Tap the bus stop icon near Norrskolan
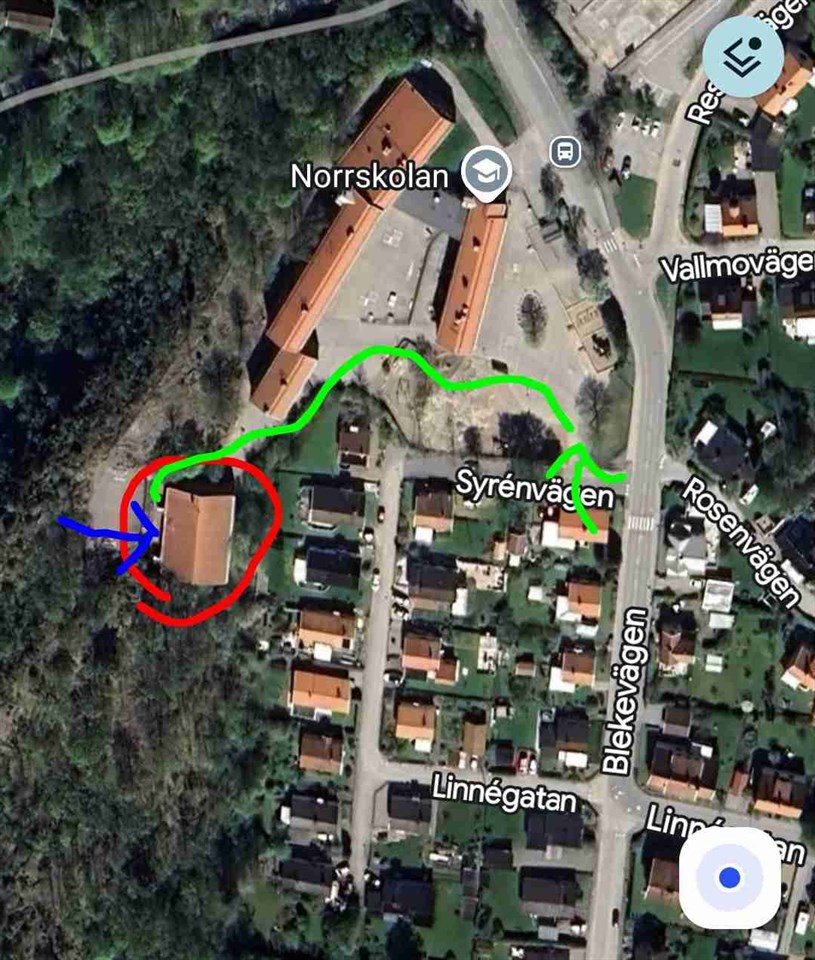The image size is (815, 960). [565, 152]
